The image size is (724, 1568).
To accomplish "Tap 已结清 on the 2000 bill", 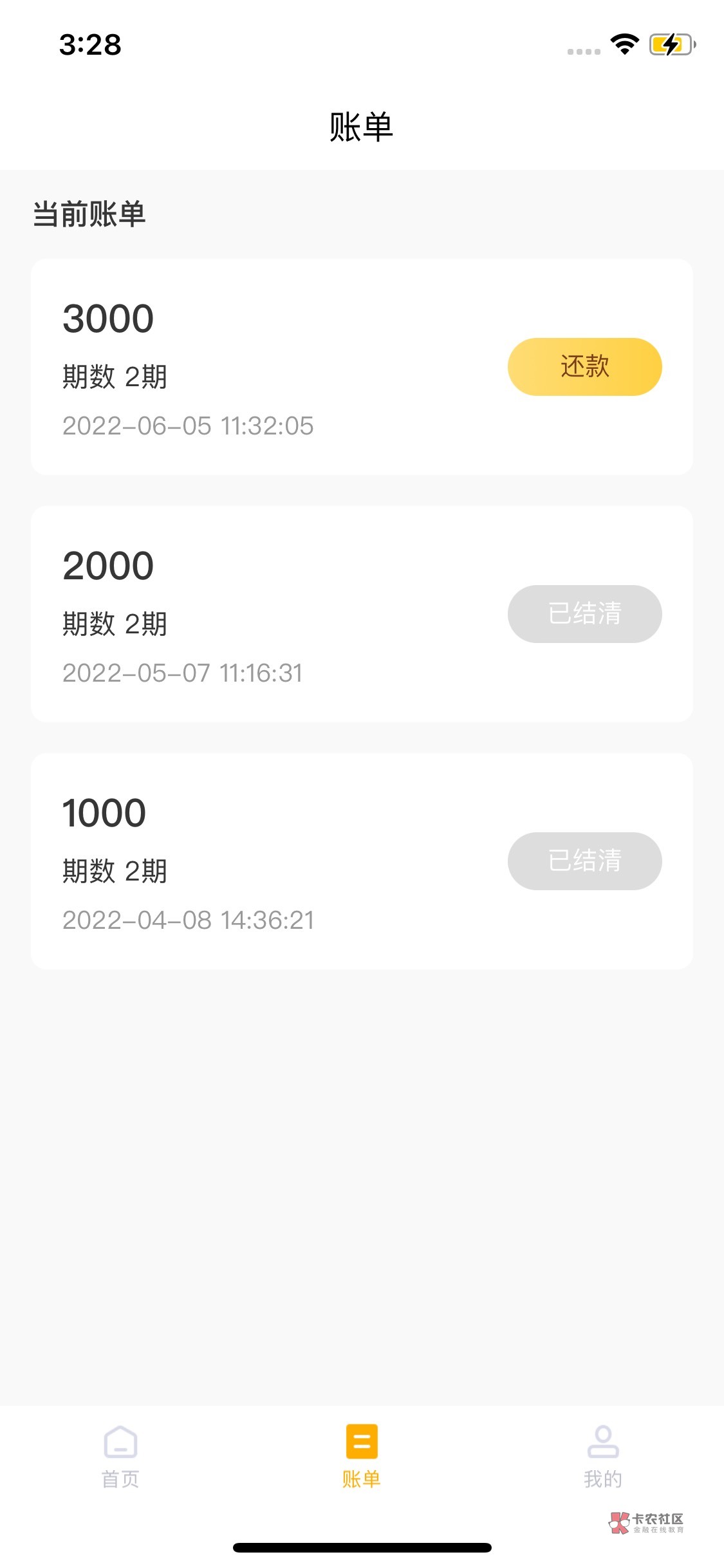I will [584, 613].
